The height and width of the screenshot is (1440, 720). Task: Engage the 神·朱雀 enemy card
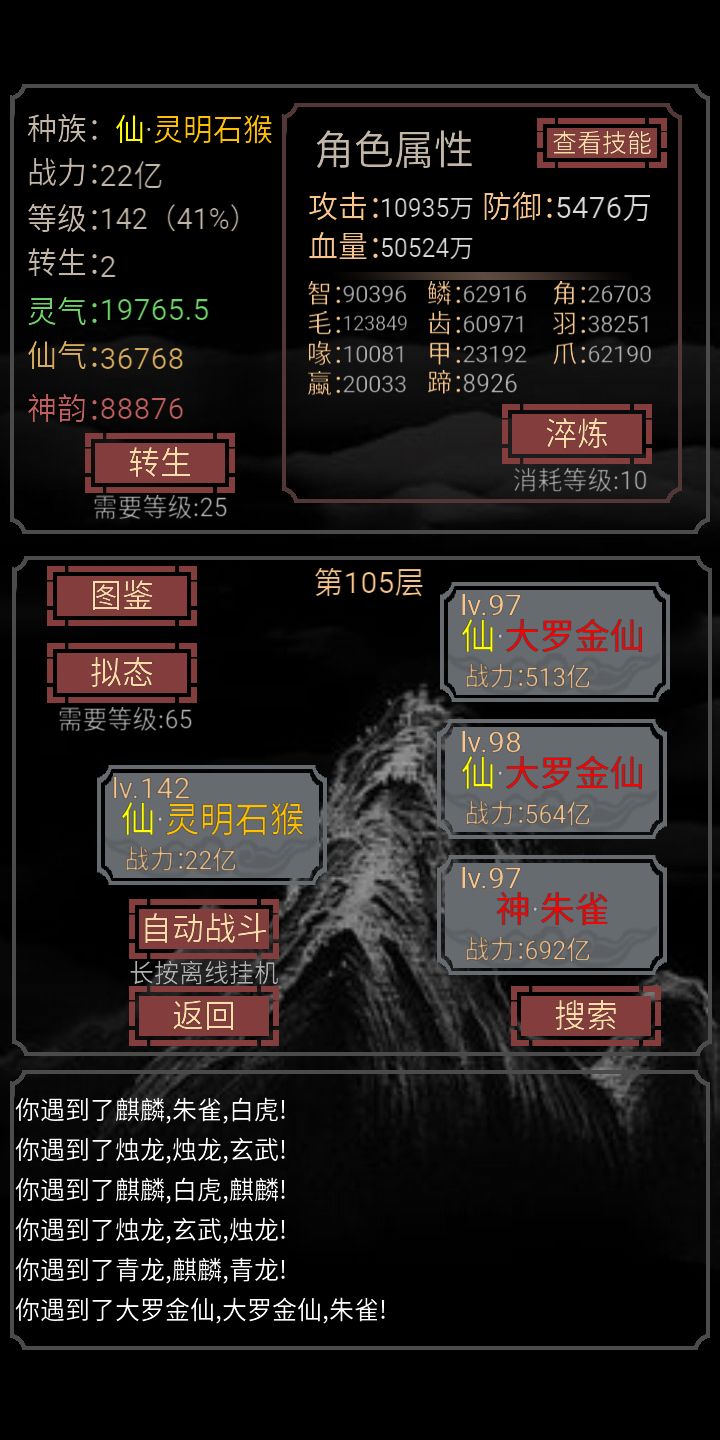555,915
